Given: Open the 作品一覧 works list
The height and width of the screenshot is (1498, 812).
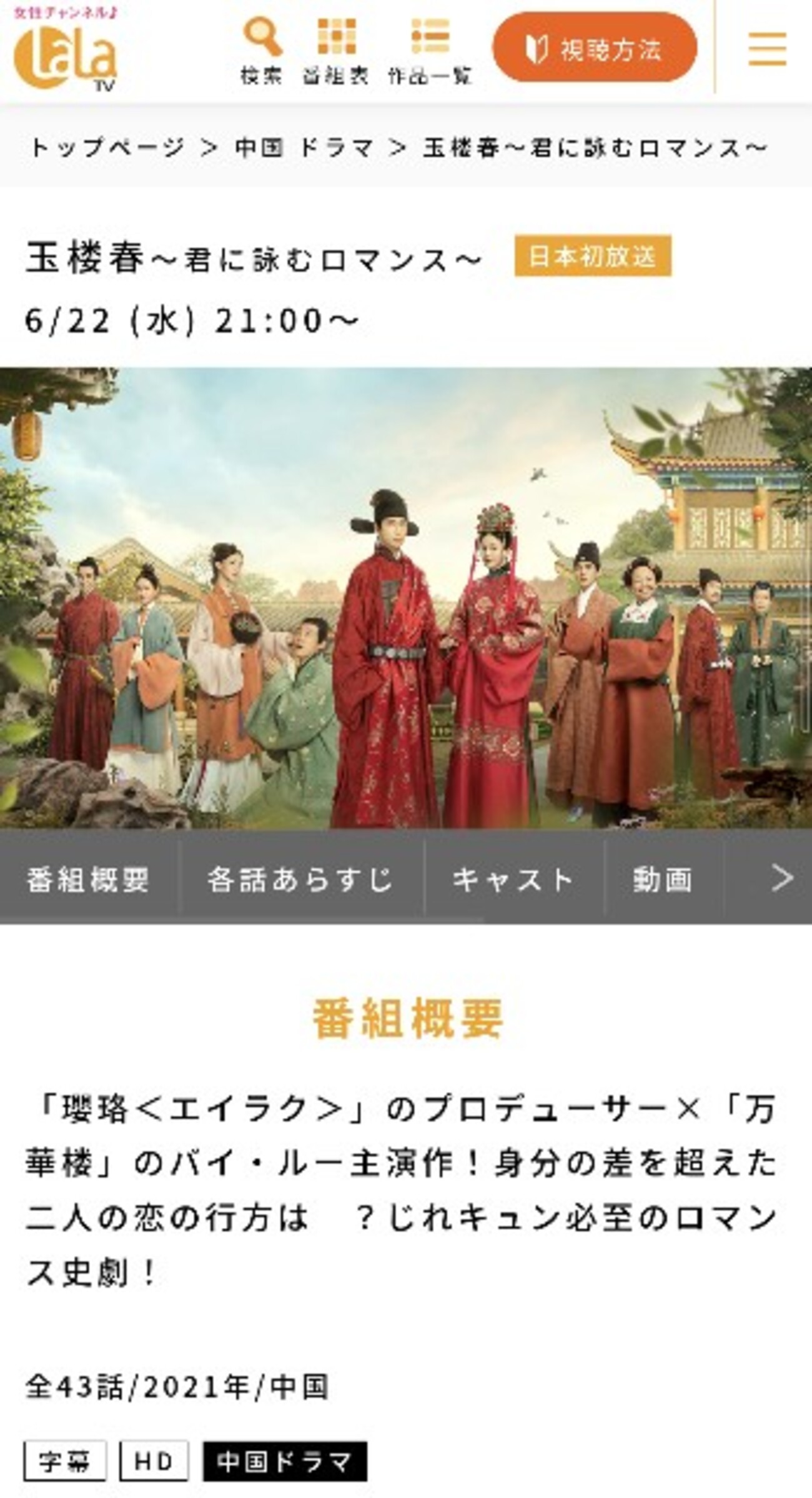Looking at the screenshot, I should click(430, 50).
